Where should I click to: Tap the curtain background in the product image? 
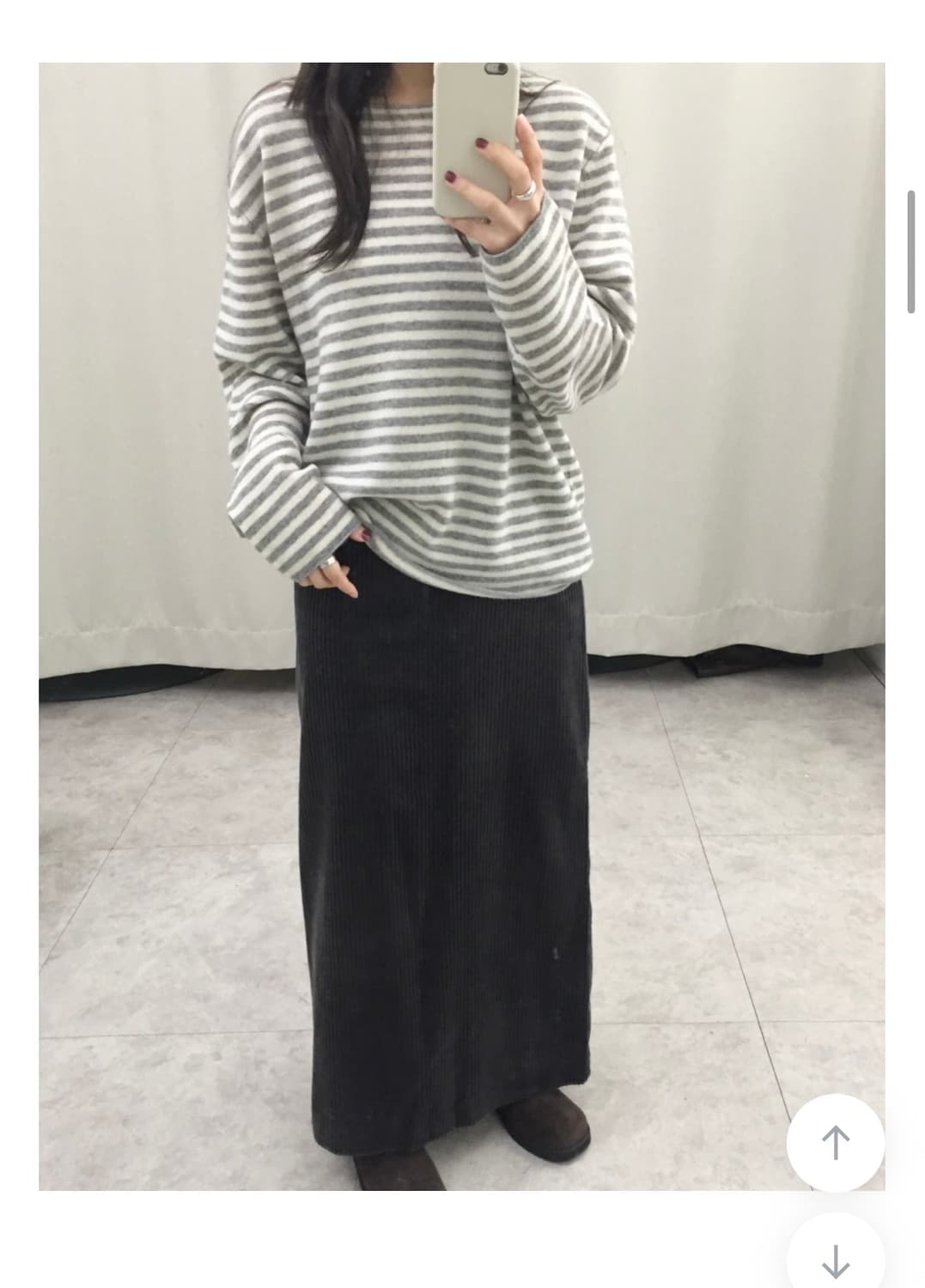click(x=756, y=343)
